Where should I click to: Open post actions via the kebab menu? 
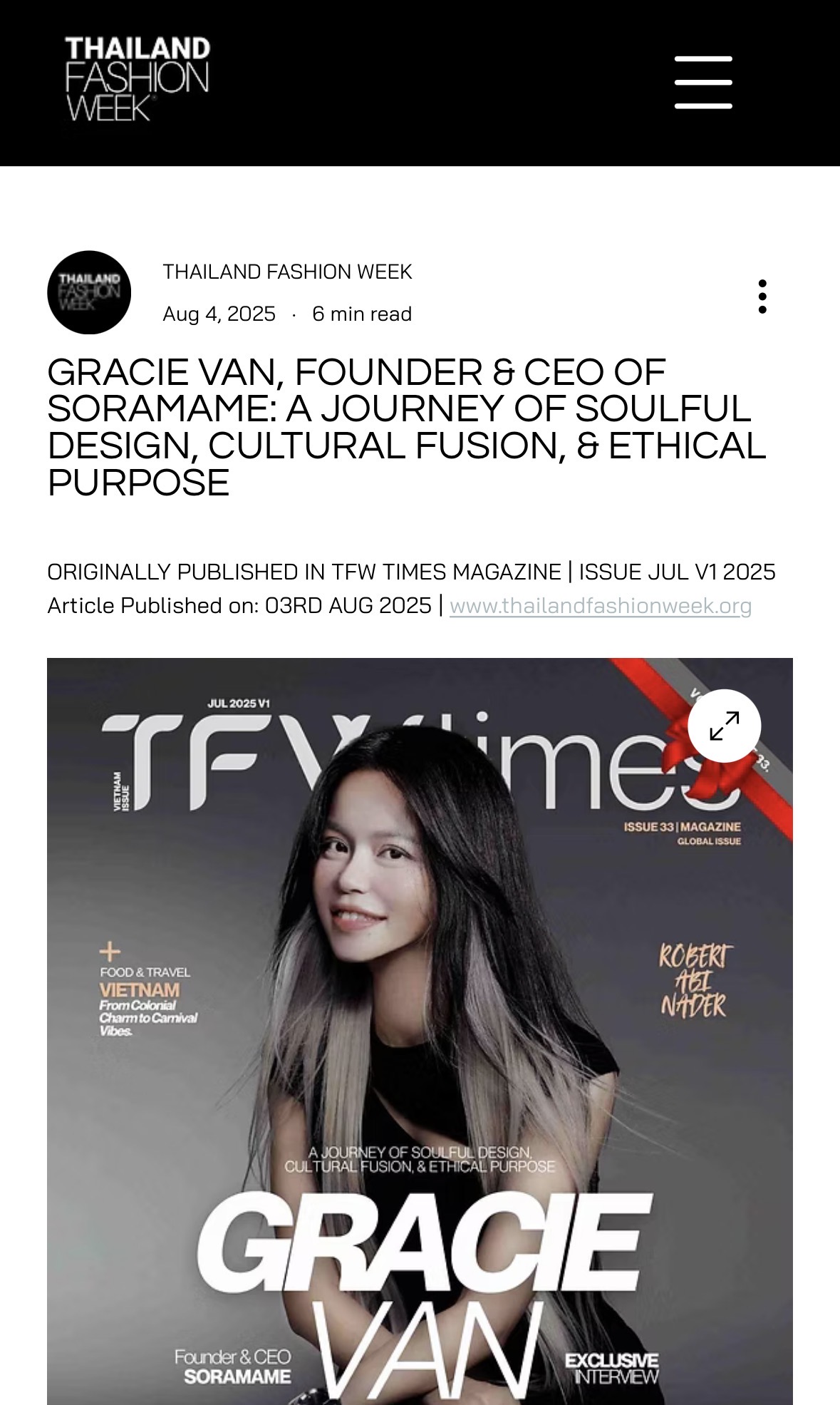pyautogui.click(x=764, y=297)
